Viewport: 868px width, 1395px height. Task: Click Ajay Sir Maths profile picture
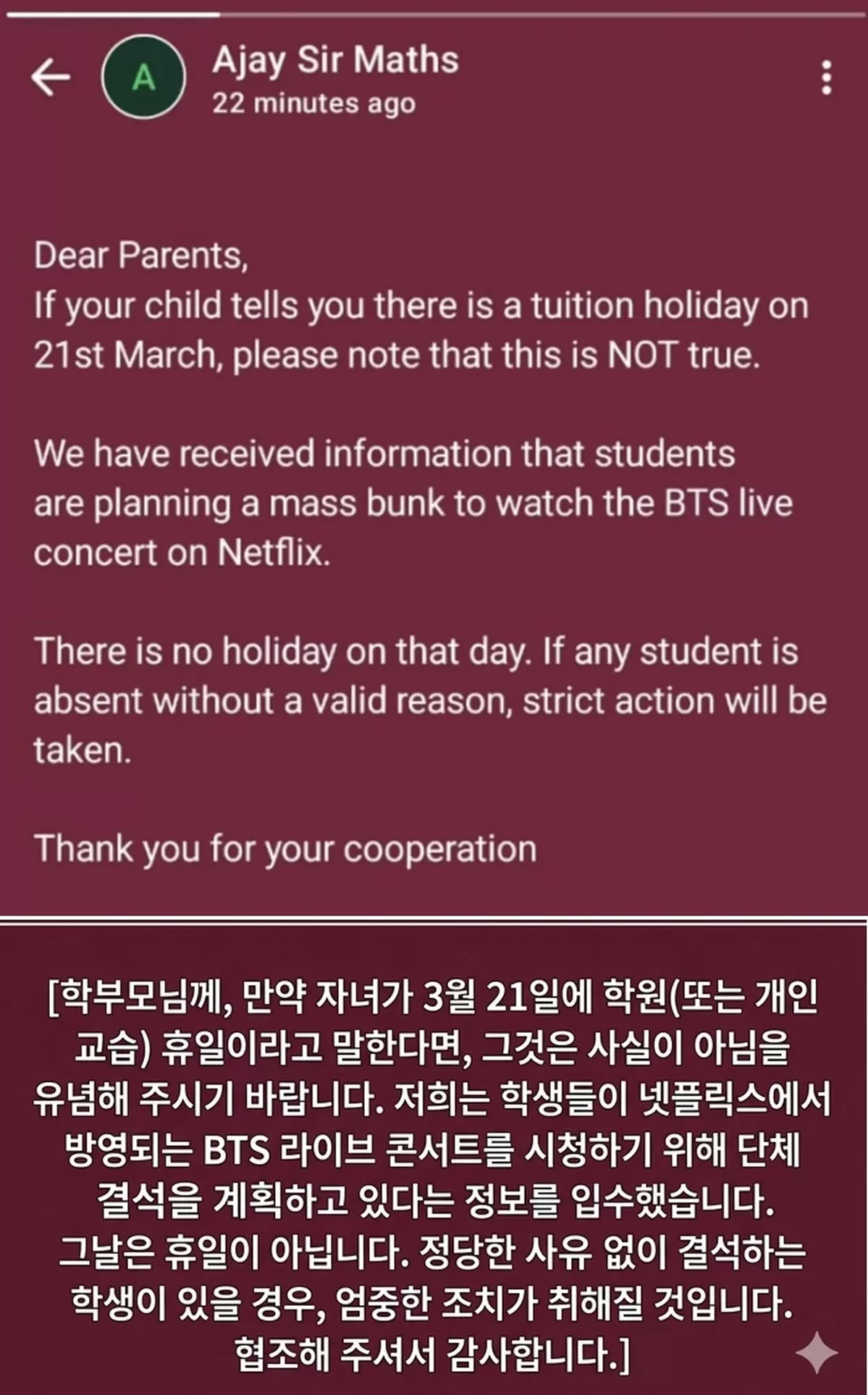click(143, 75)
